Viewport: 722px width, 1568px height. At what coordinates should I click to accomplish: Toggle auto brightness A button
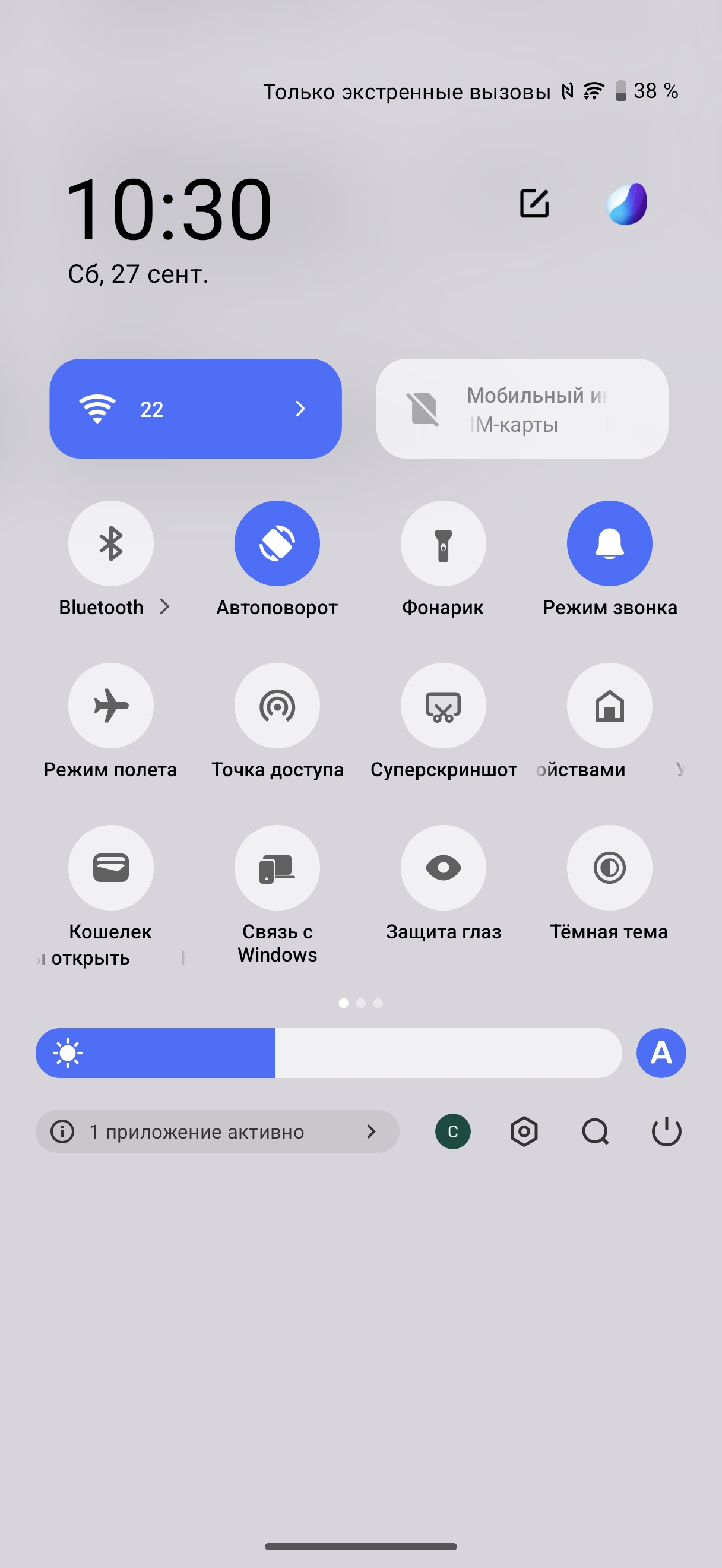[x=661, y=1052]
